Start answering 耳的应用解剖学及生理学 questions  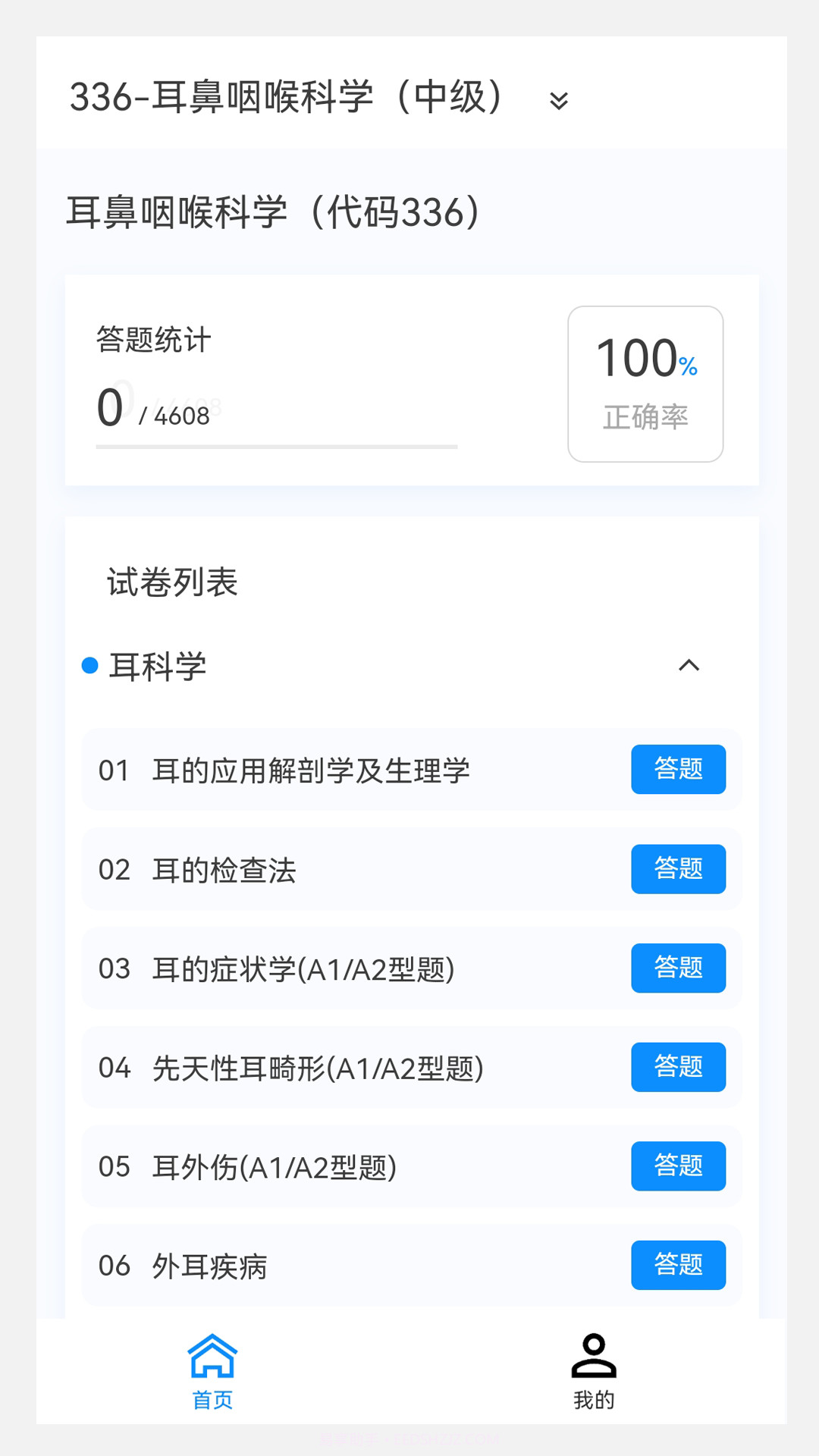(678, 770)
